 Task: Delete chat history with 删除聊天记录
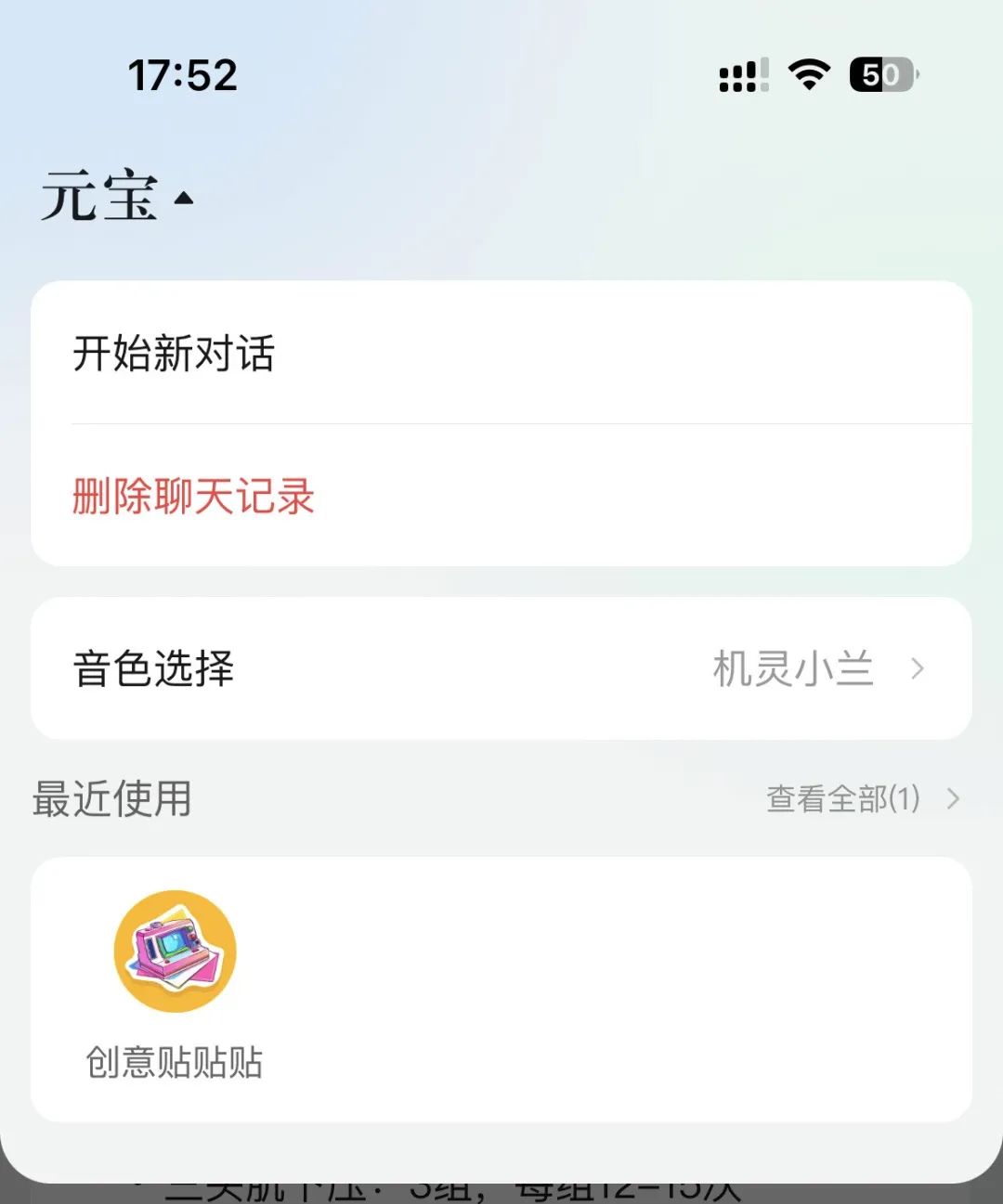pyautogui.click(x=192, y=498)
